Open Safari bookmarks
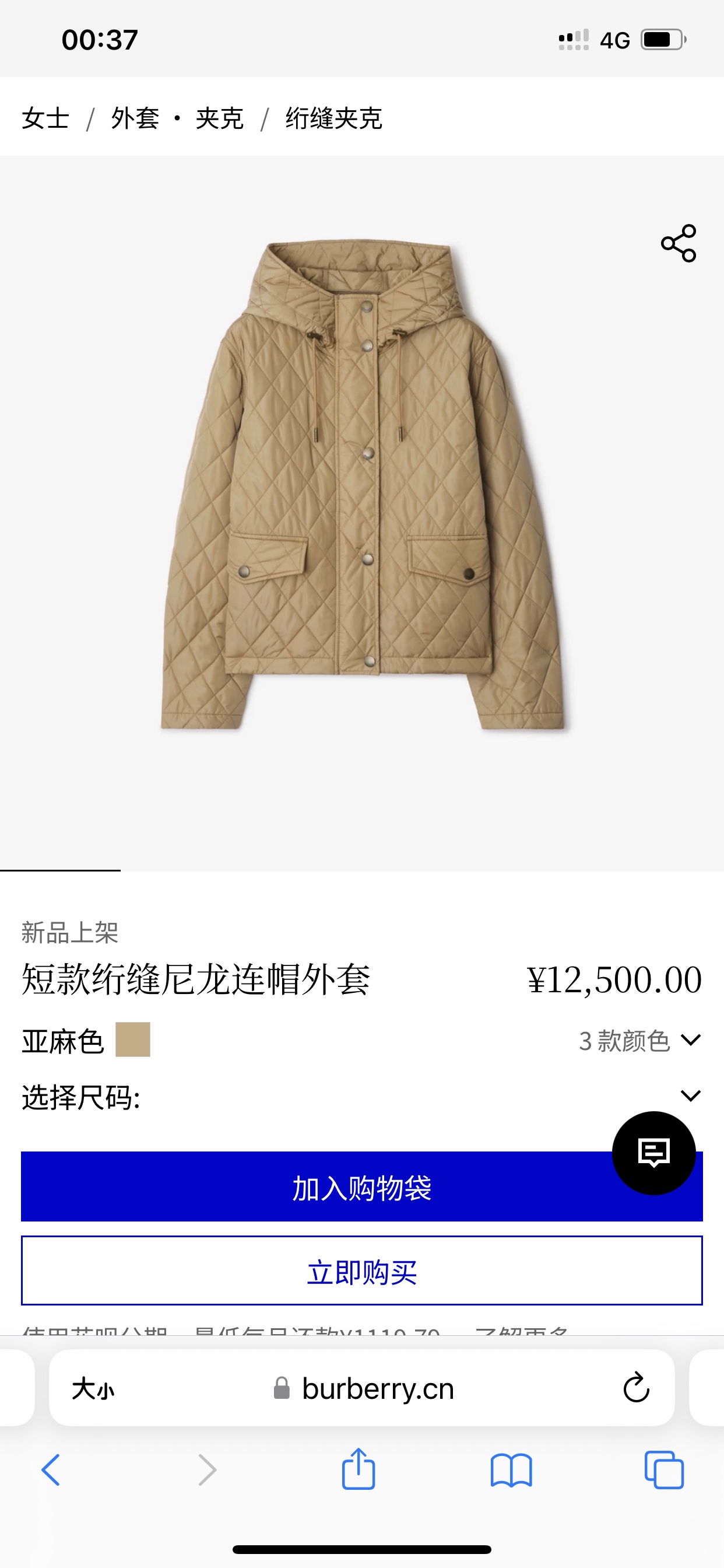 (511, 1470)
